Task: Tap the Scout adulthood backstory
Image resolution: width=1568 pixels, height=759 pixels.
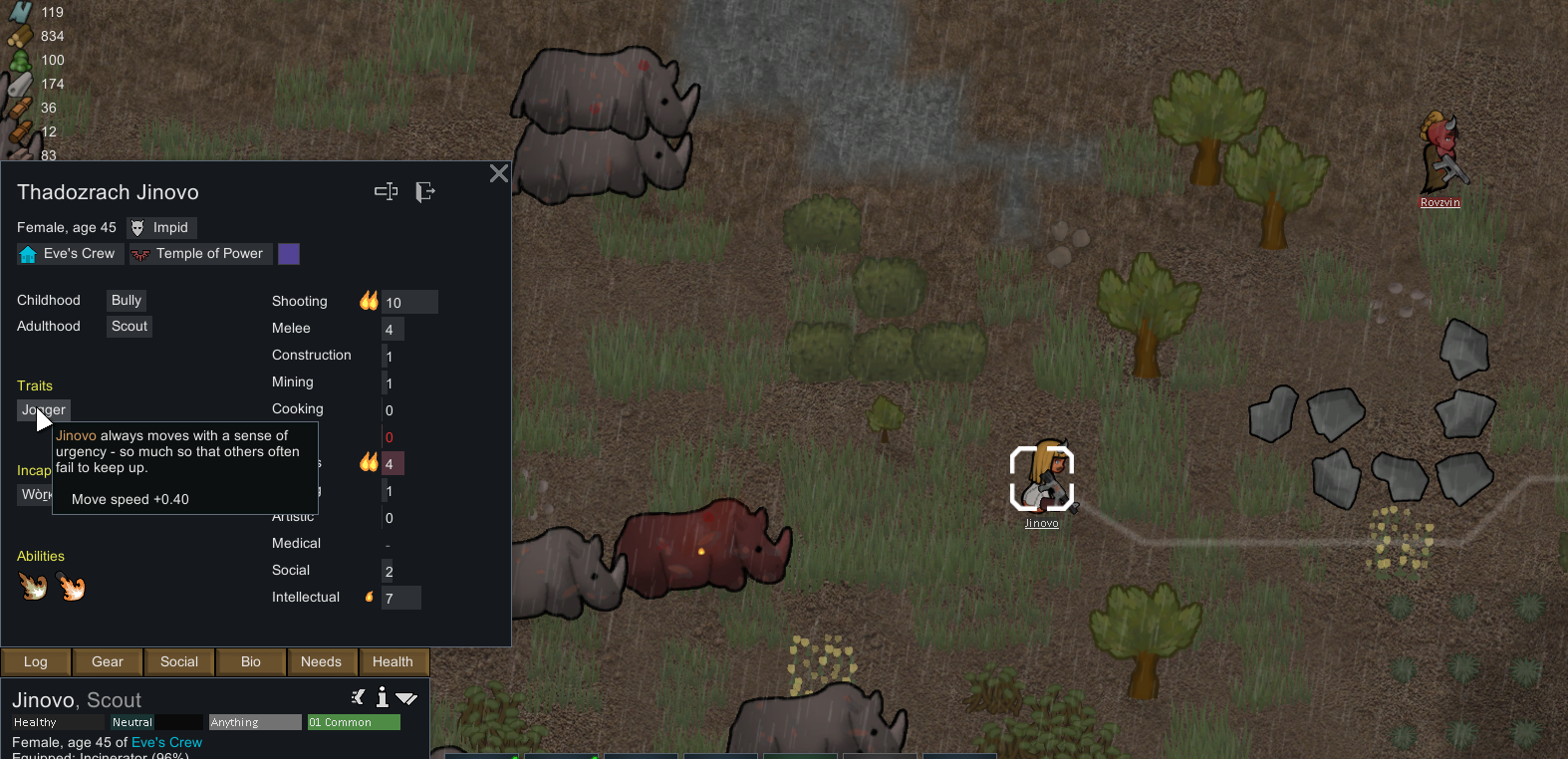Action: coord(130,327)
